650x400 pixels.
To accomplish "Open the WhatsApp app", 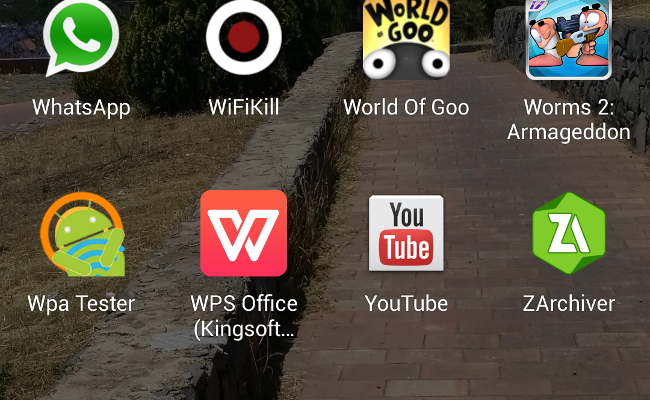I will coord(81,40).
